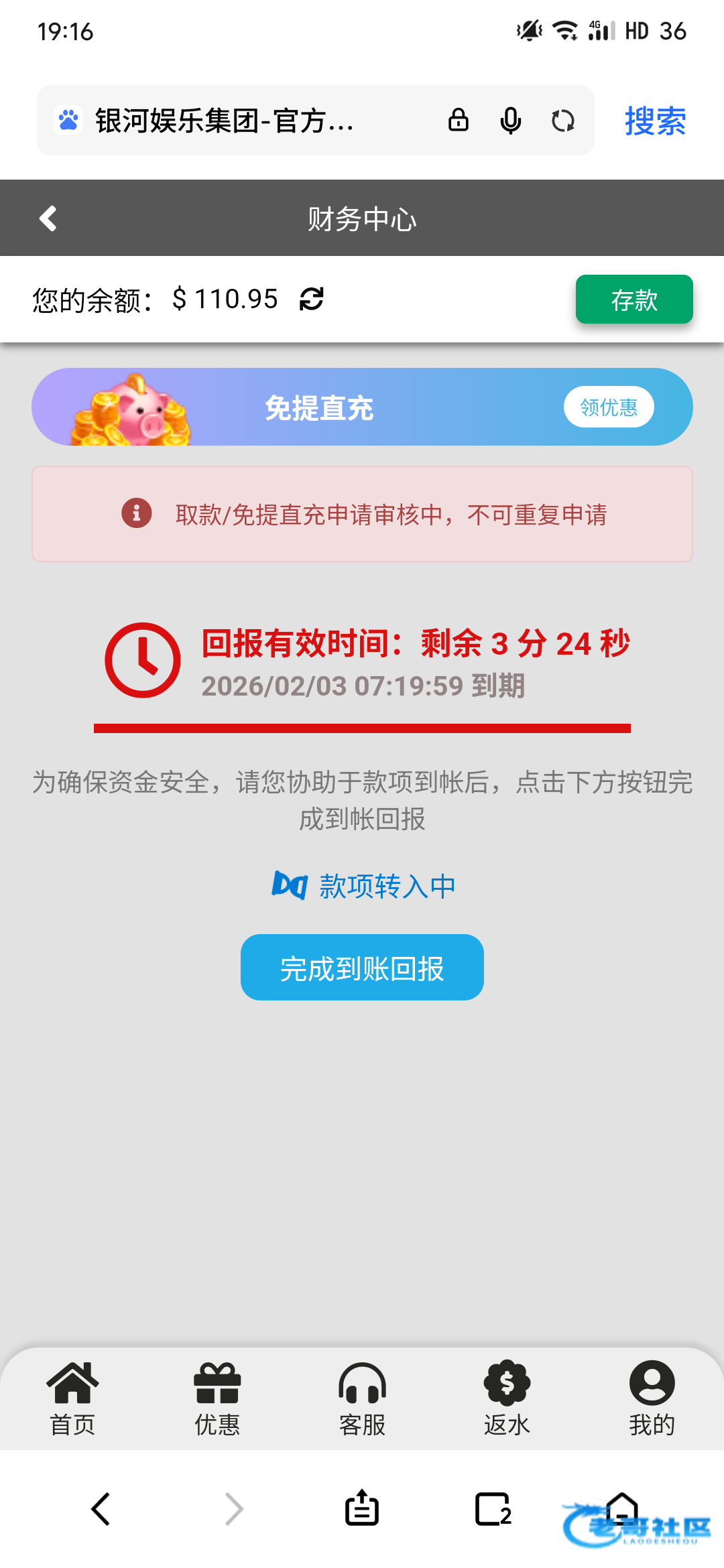Tap 领优惠 on the banner

(608, 407)
